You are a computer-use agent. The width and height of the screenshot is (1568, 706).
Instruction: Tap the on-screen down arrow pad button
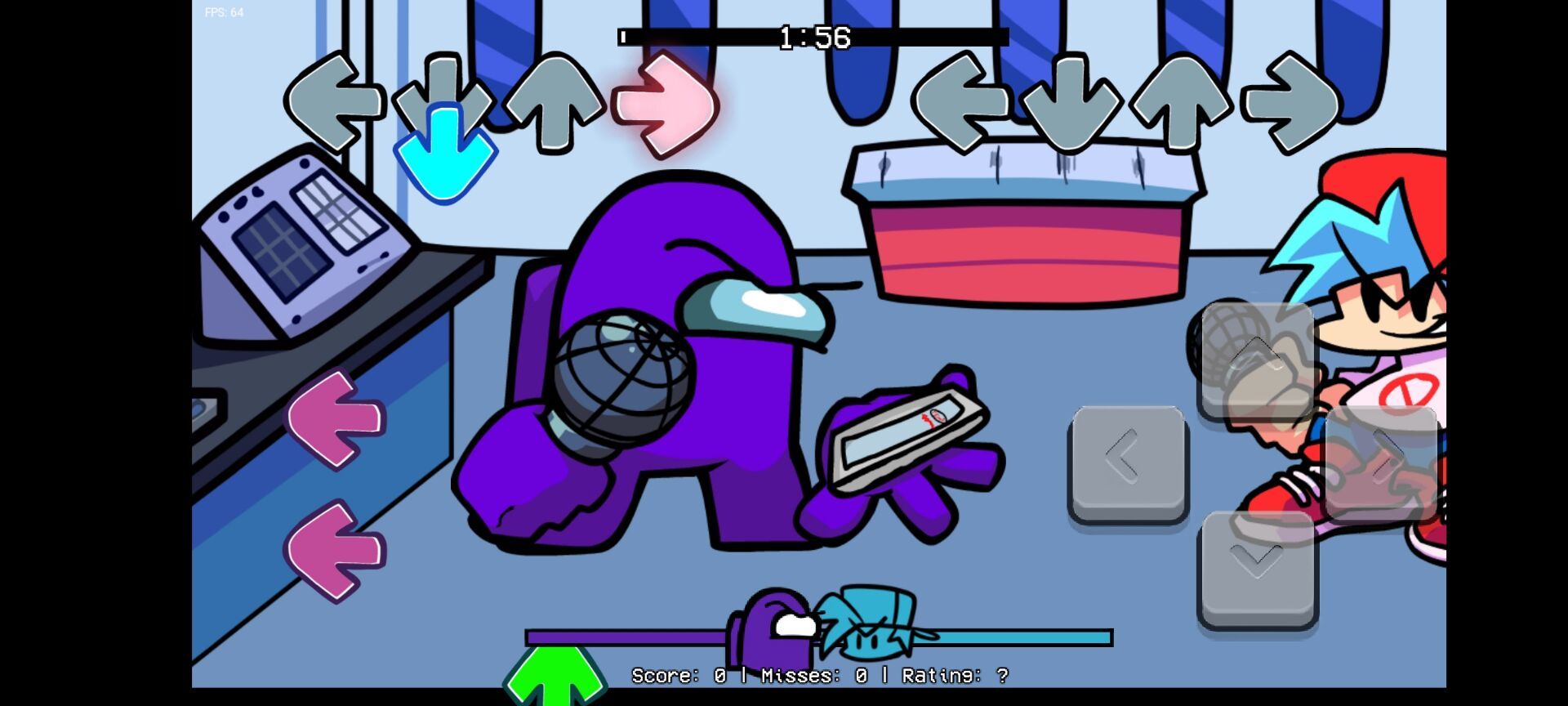coord(1257,566)
